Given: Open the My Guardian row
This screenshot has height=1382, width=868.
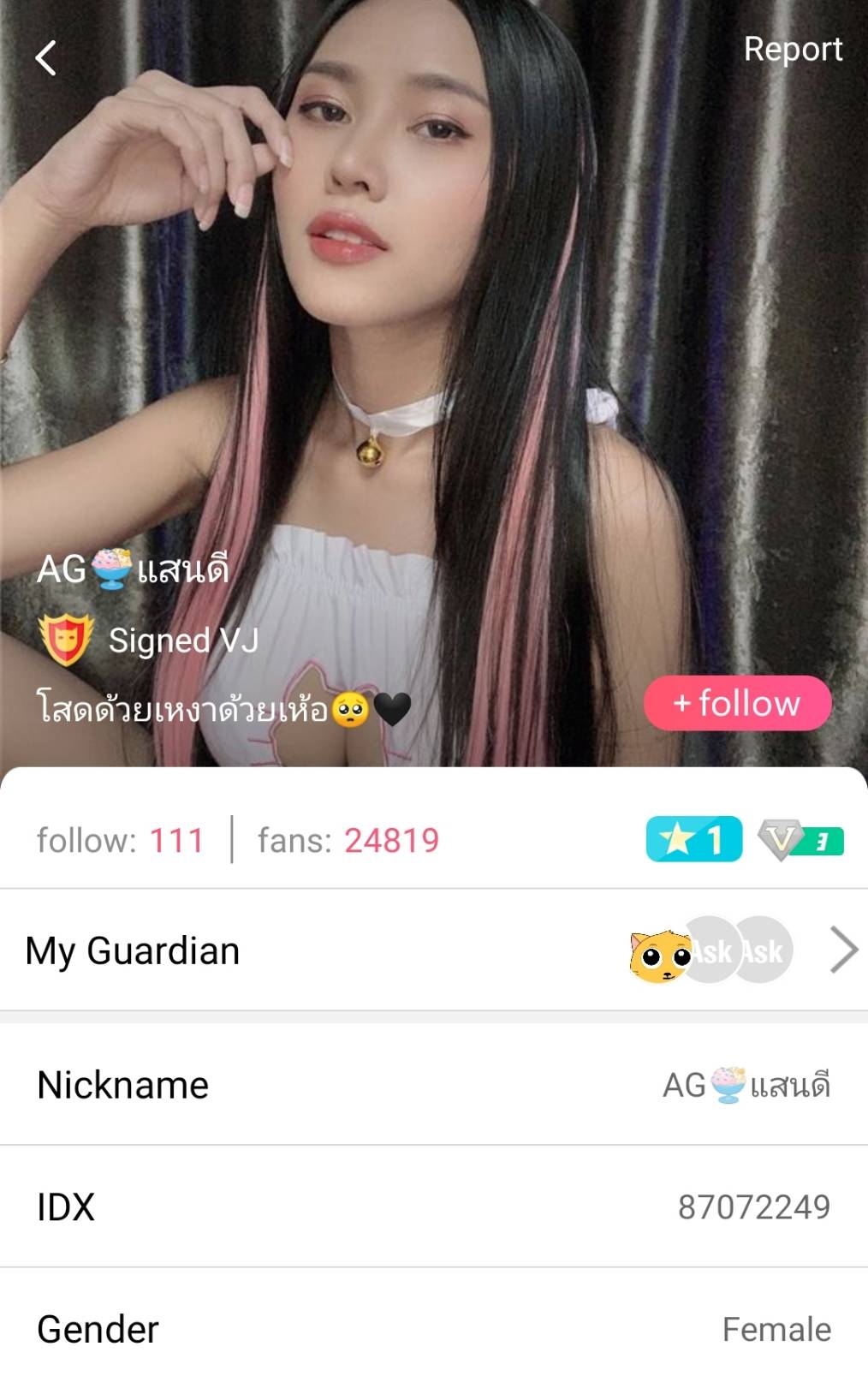Looking at the screenshot, I should coord(434,950).
